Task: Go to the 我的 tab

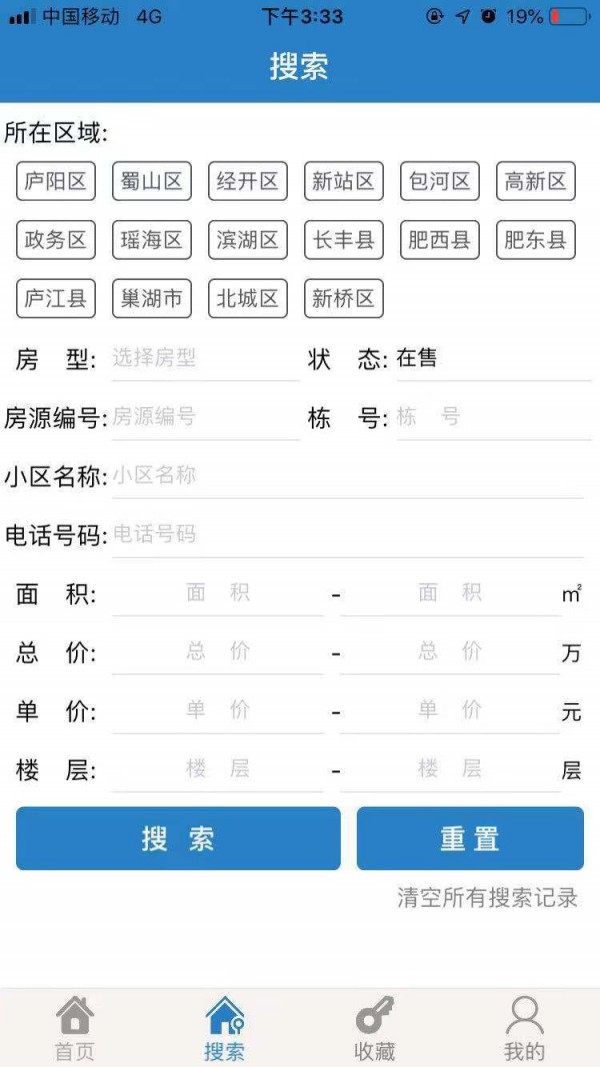Action: pyautogui.click(x=524, y=1028)
